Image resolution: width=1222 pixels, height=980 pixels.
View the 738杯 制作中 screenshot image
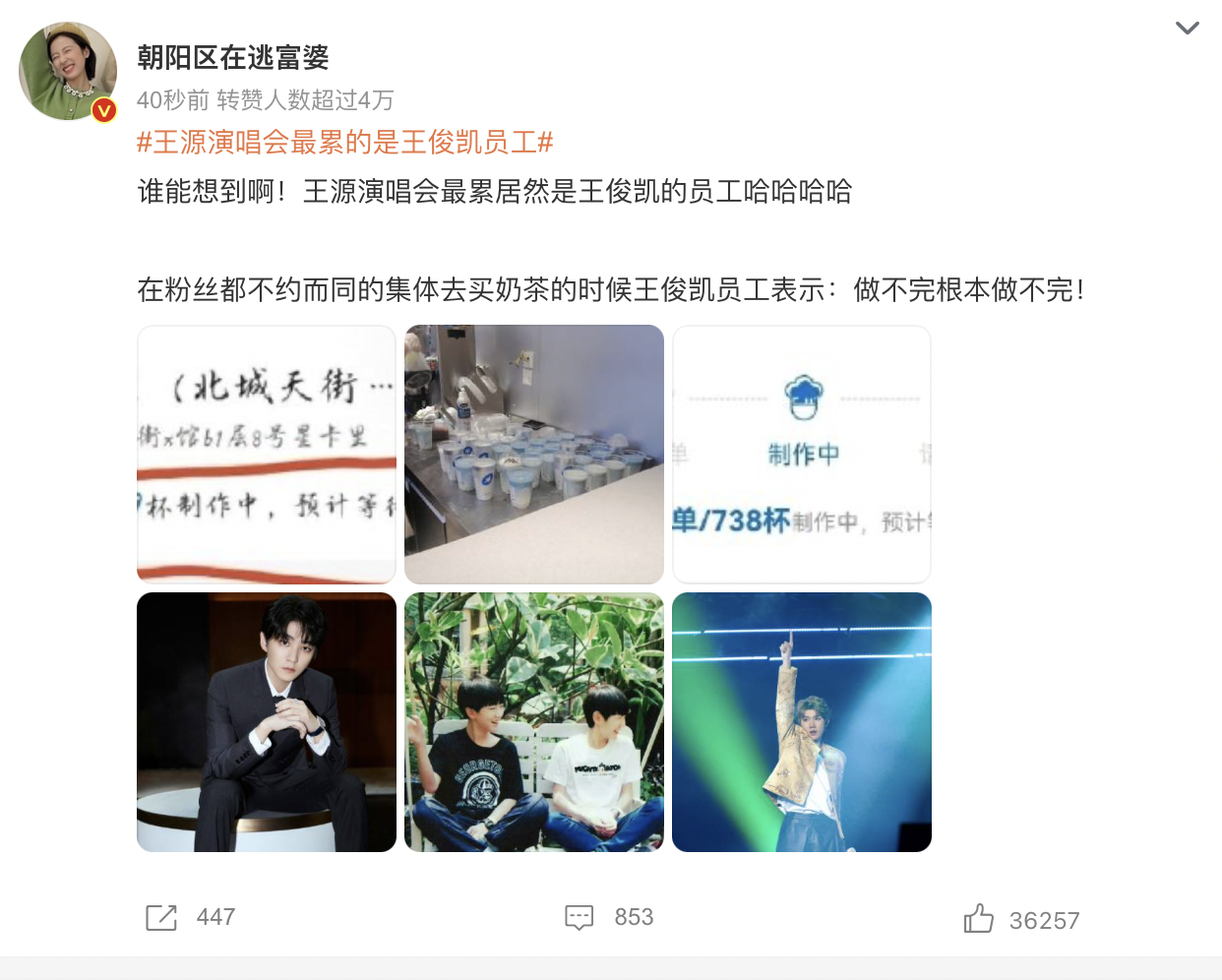(x=802, y=455)
